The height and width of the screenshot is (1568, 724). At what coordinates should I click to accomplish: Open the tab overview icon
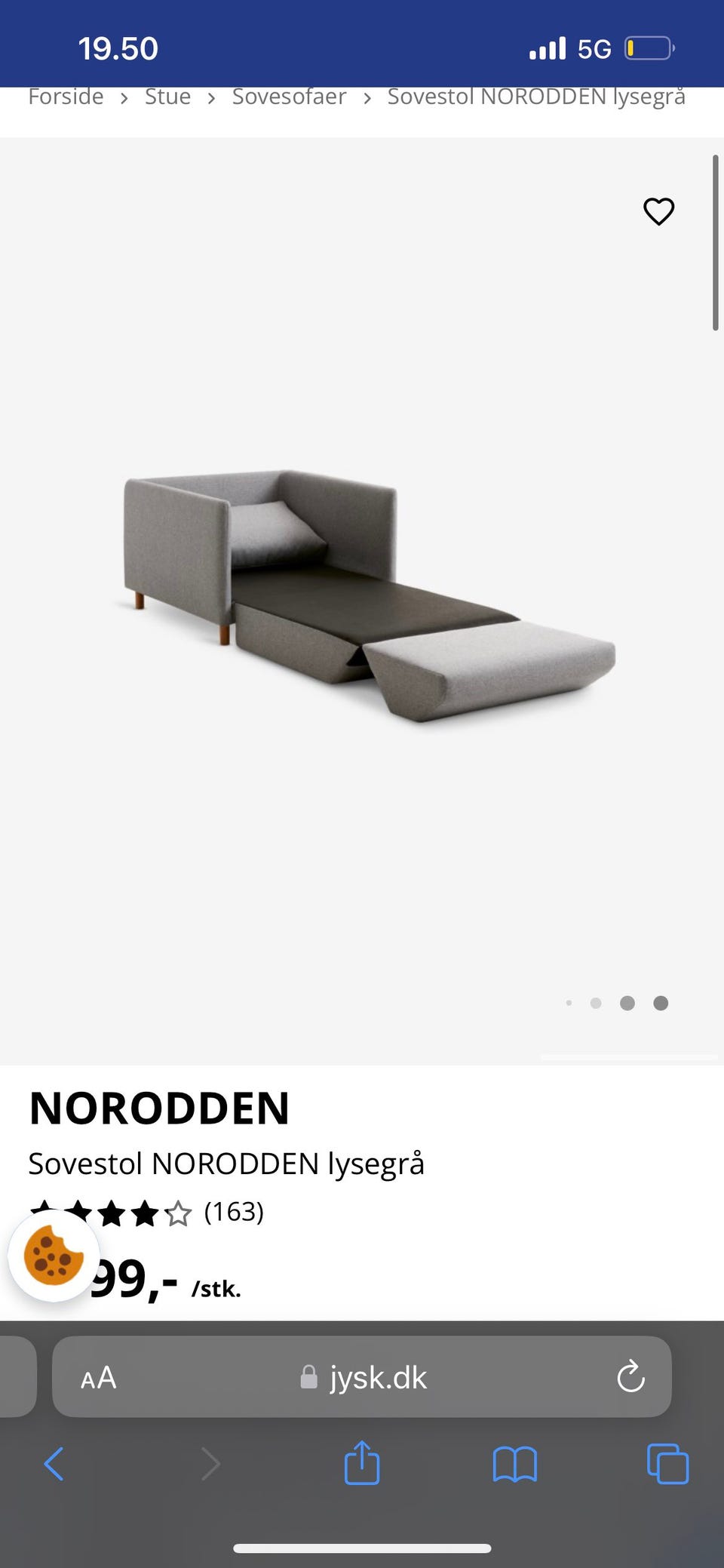click(x=667, y=1465)
